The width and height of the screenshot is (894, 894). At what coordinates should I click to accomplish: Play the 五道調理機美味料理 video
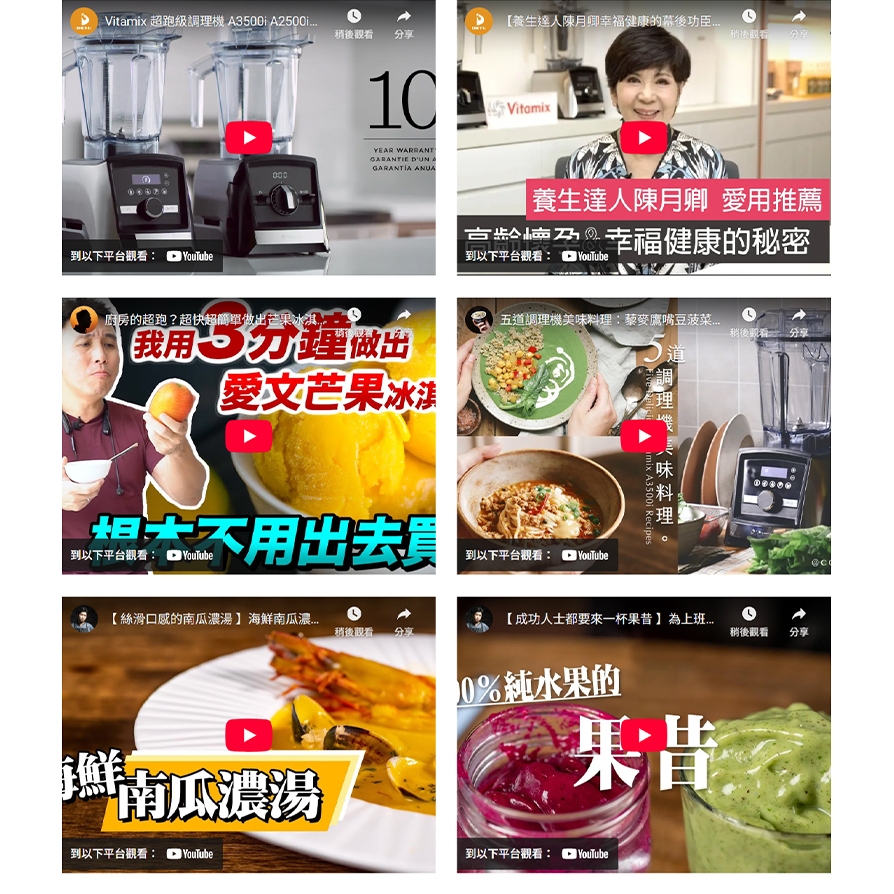[644, 436]
